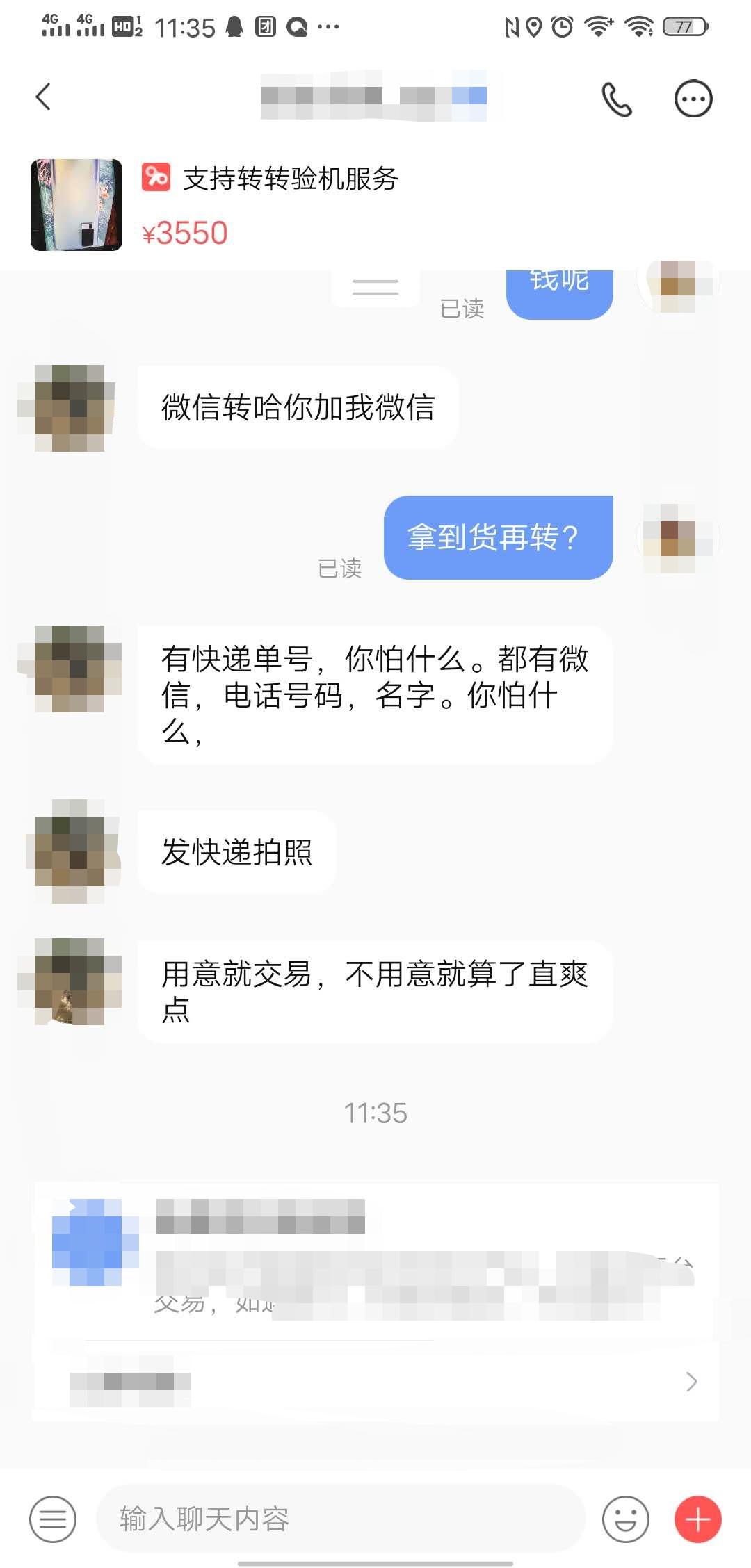Screen dimensions: 751x1568
Task: Tap the collapse handle above 钱呢 message
Action: [375, 286]
